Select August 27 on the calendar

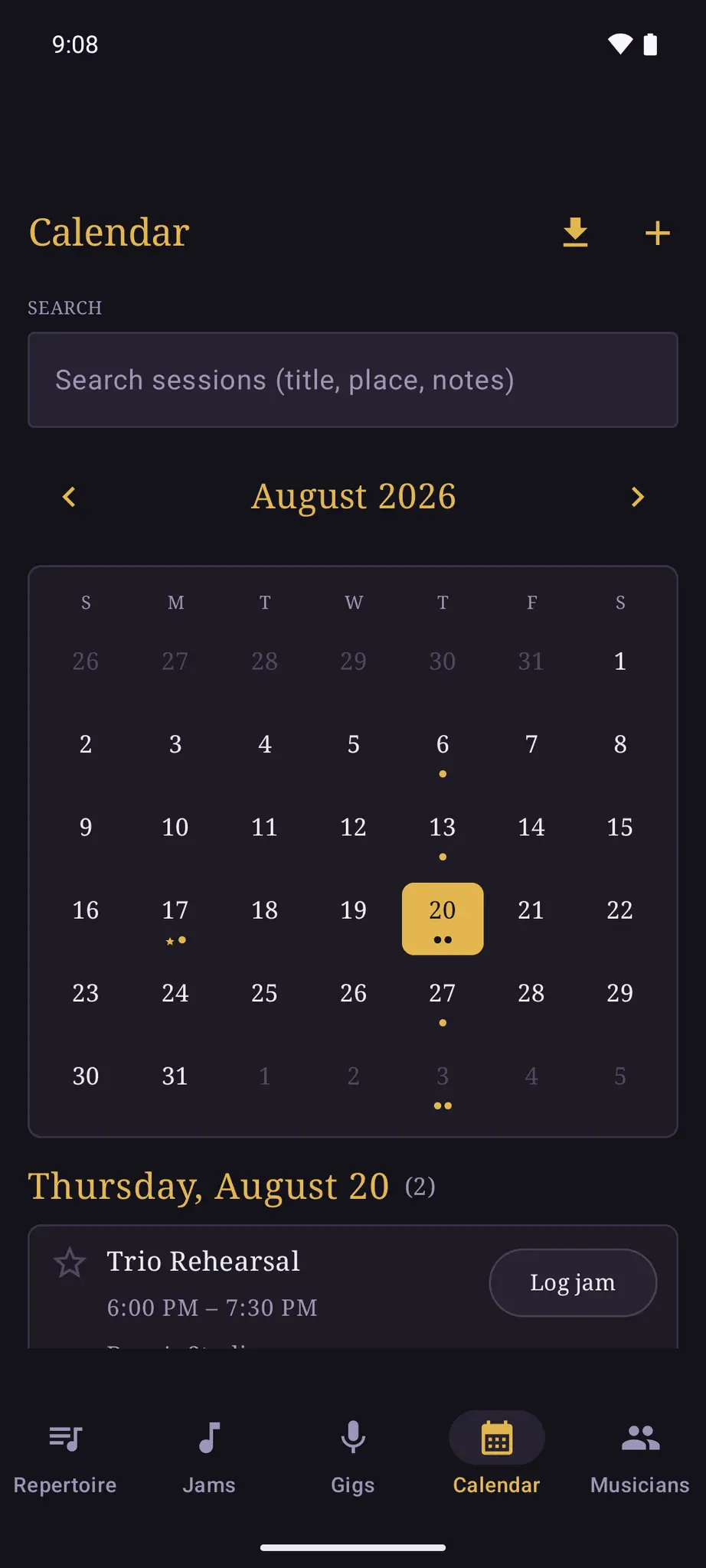[443, 1001]
